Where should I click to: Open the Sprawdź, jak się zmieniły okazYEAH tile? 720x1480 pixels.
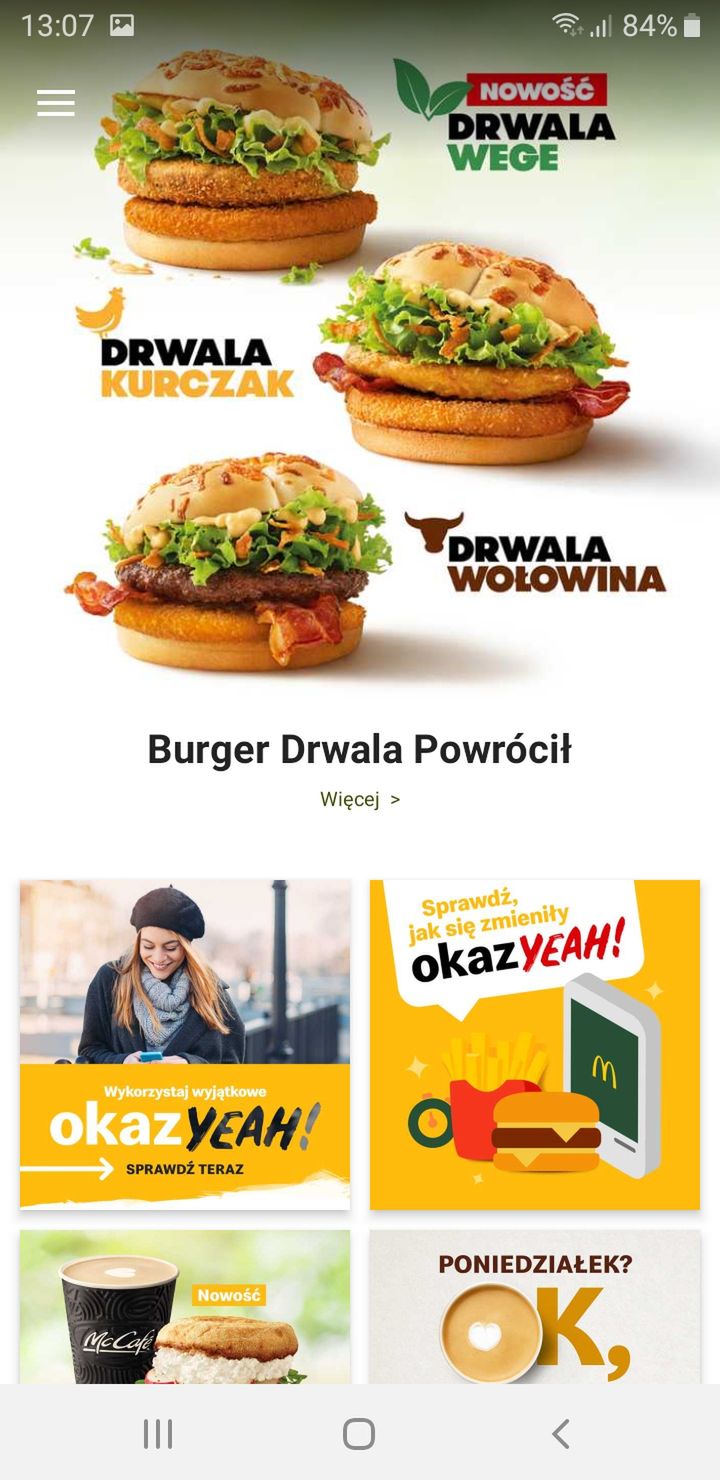pos(535,1044)
